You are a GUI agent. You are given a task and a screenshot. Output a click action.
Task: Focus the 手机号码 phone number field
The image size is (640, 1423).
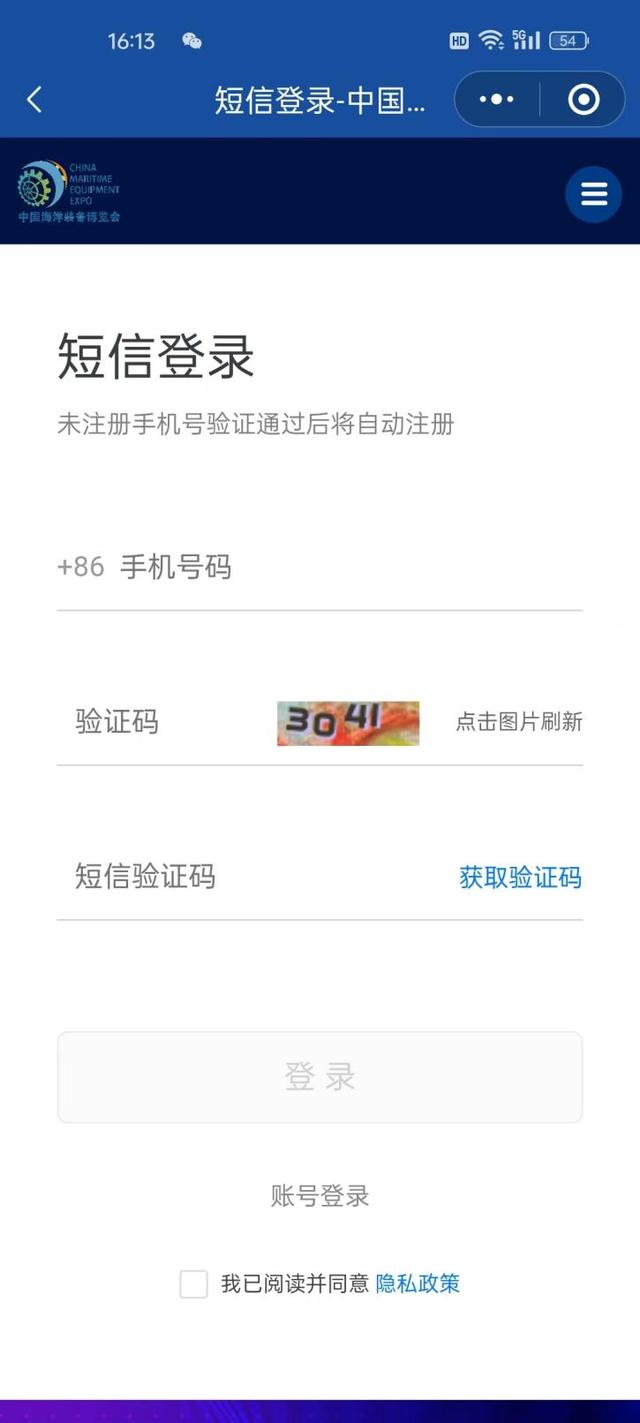[340, 568]
